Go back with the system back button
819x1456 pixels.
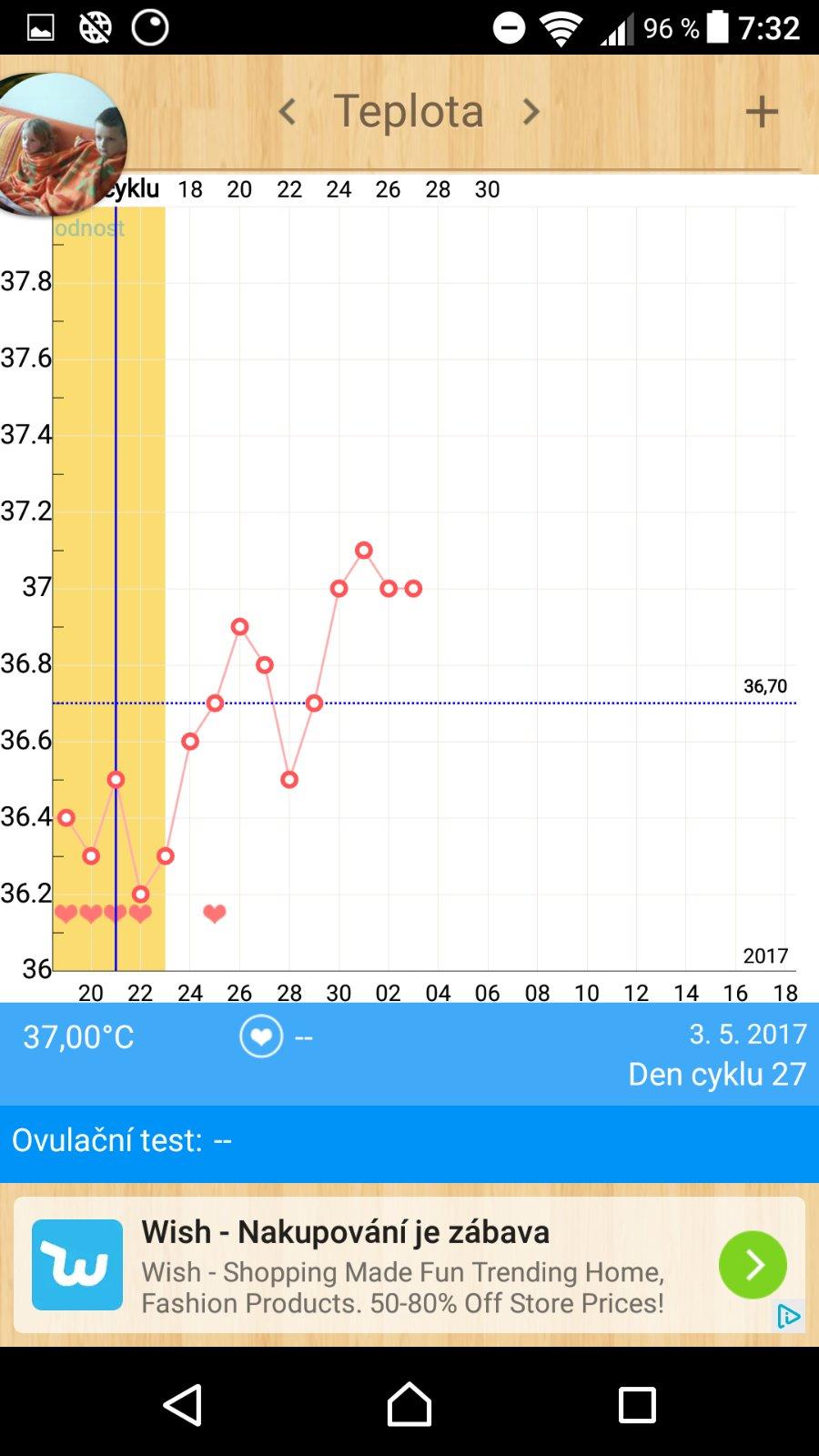pyautogui.click(x=183, y=1404)
